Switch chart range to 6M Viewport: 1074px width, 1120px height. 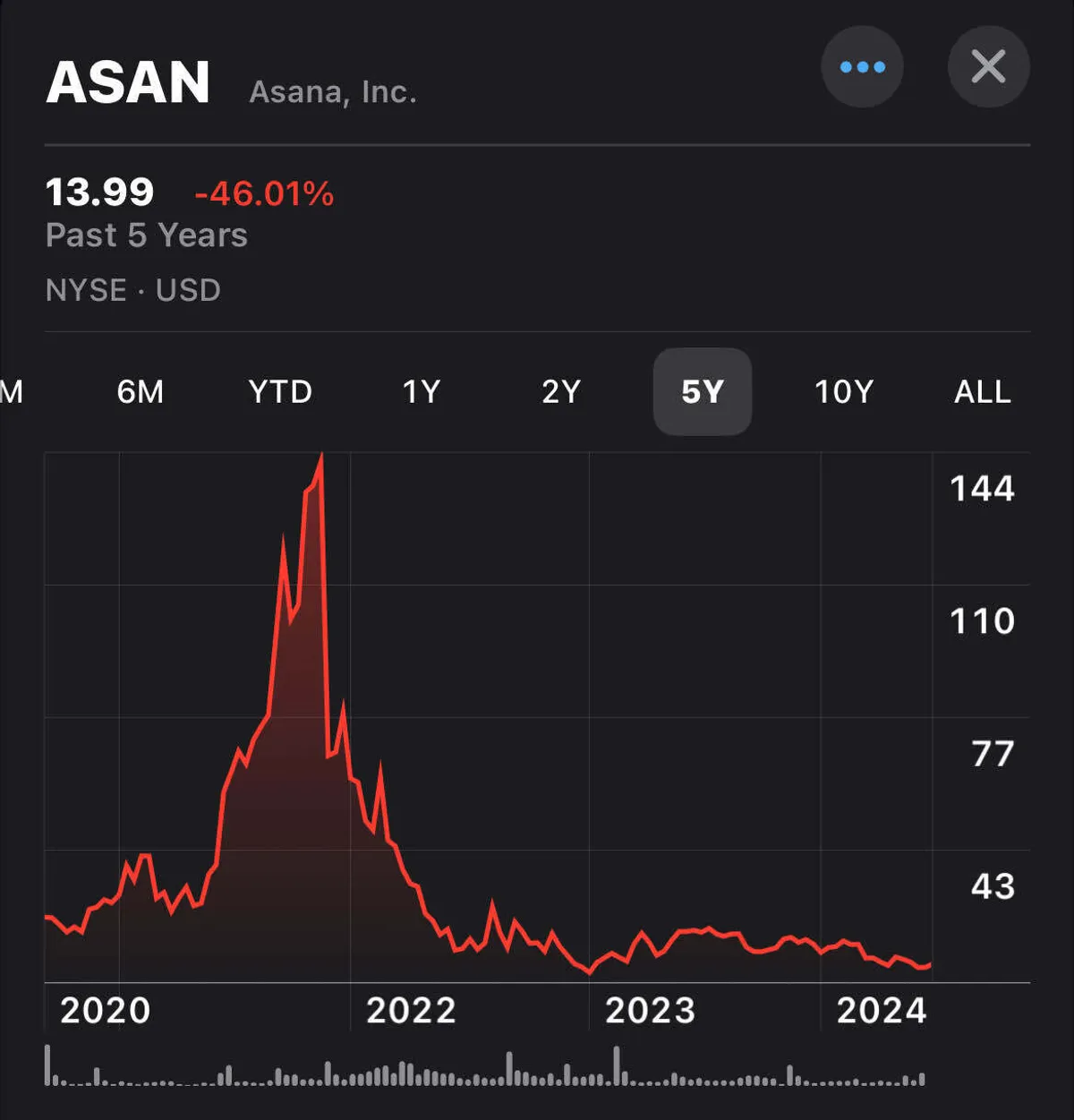point(141,392)
